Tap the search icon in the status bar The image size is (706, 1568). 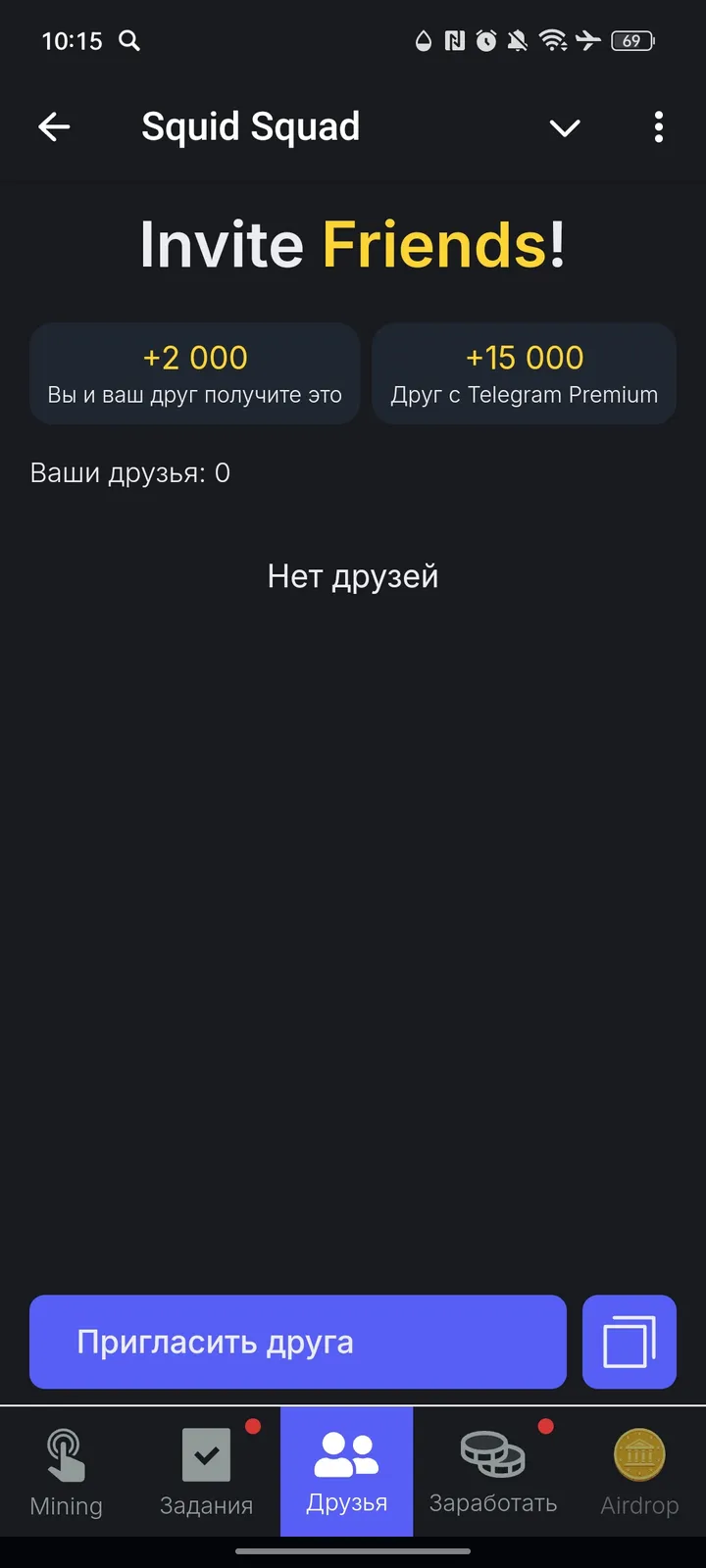[130, 41]
